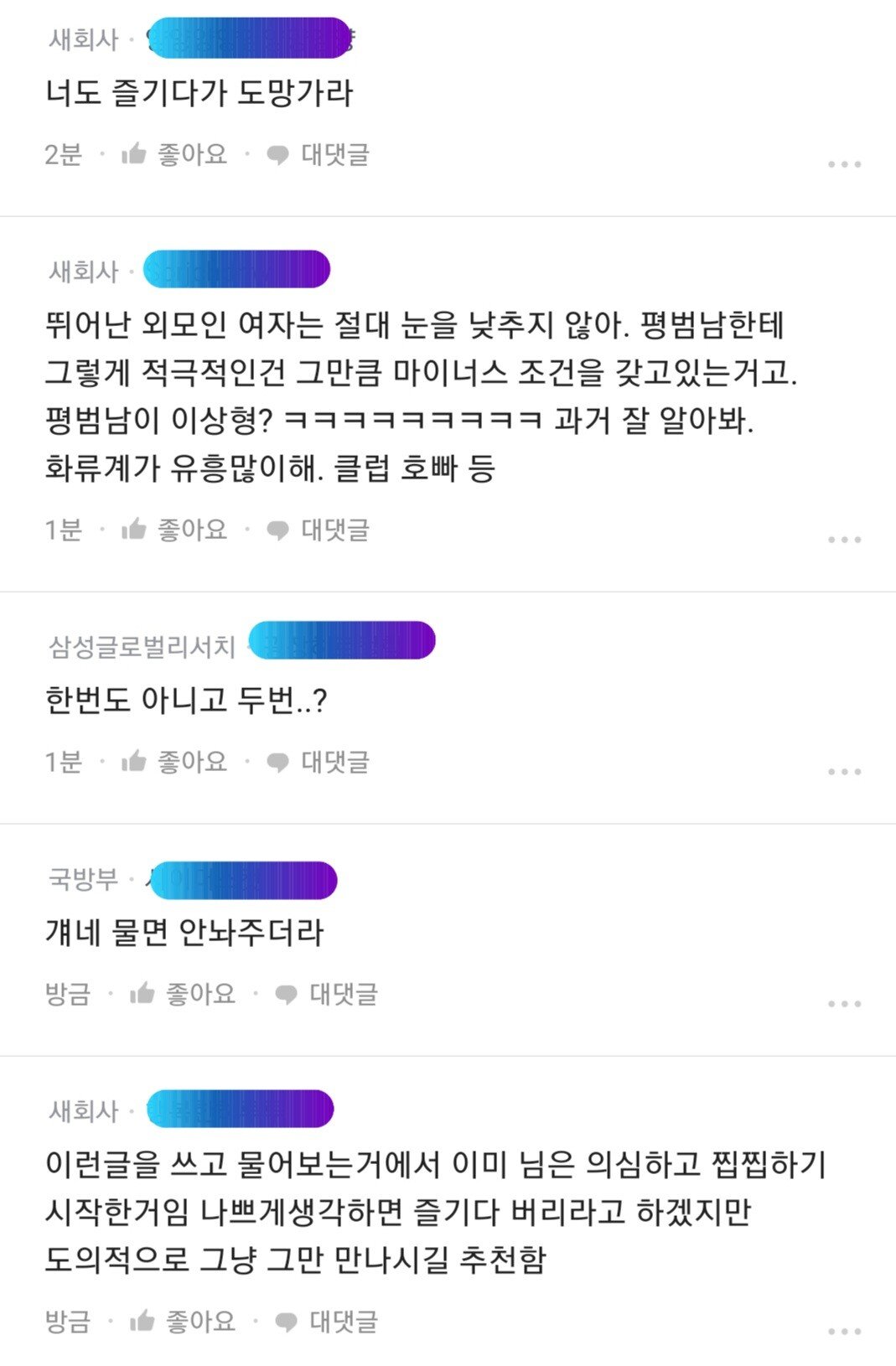Like the comment starting '뛰어난 외모인 여자는'
896x1366 pixels.
174,530
